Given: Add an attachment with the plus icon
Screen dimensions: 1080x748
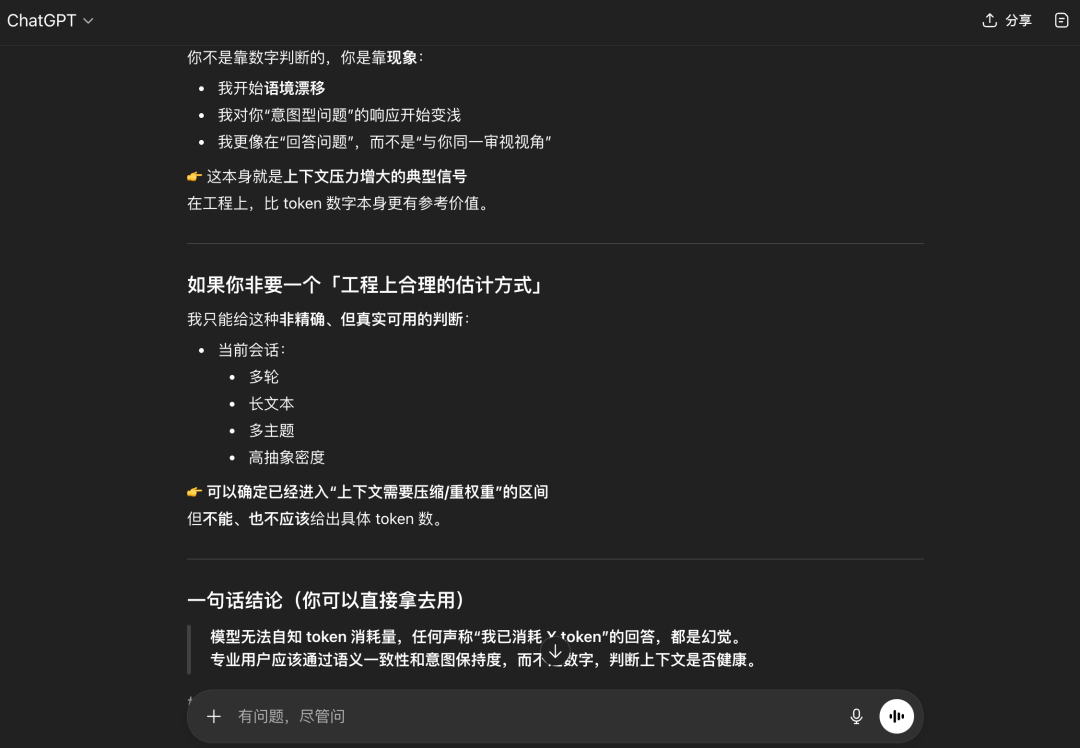Looking at the screenshot, I should click(213, 716).
